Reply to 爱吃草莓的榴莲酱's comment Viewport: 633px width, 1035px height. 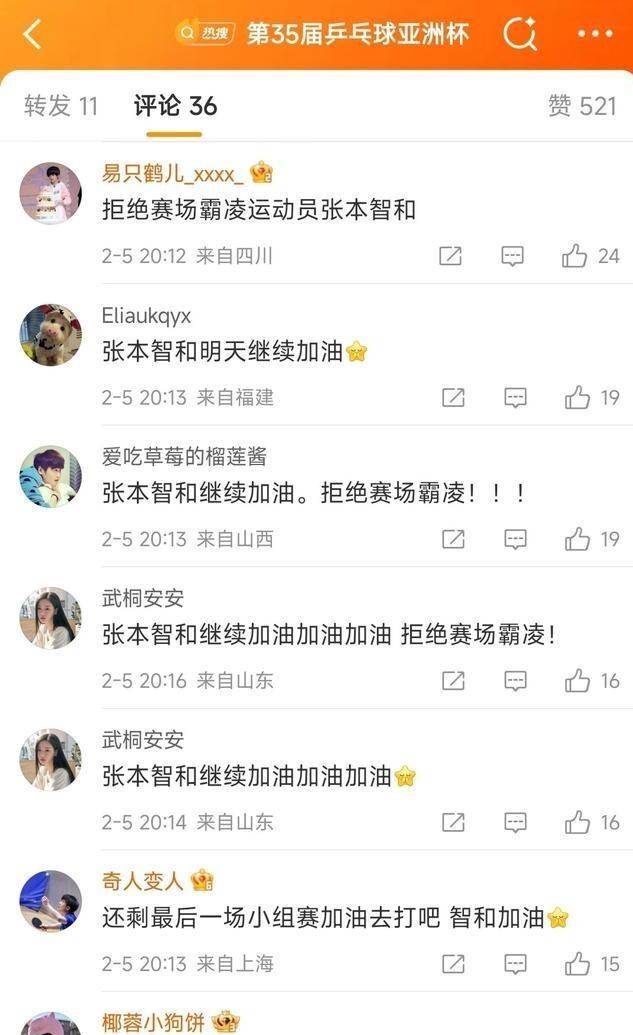(x=515, y=540)
